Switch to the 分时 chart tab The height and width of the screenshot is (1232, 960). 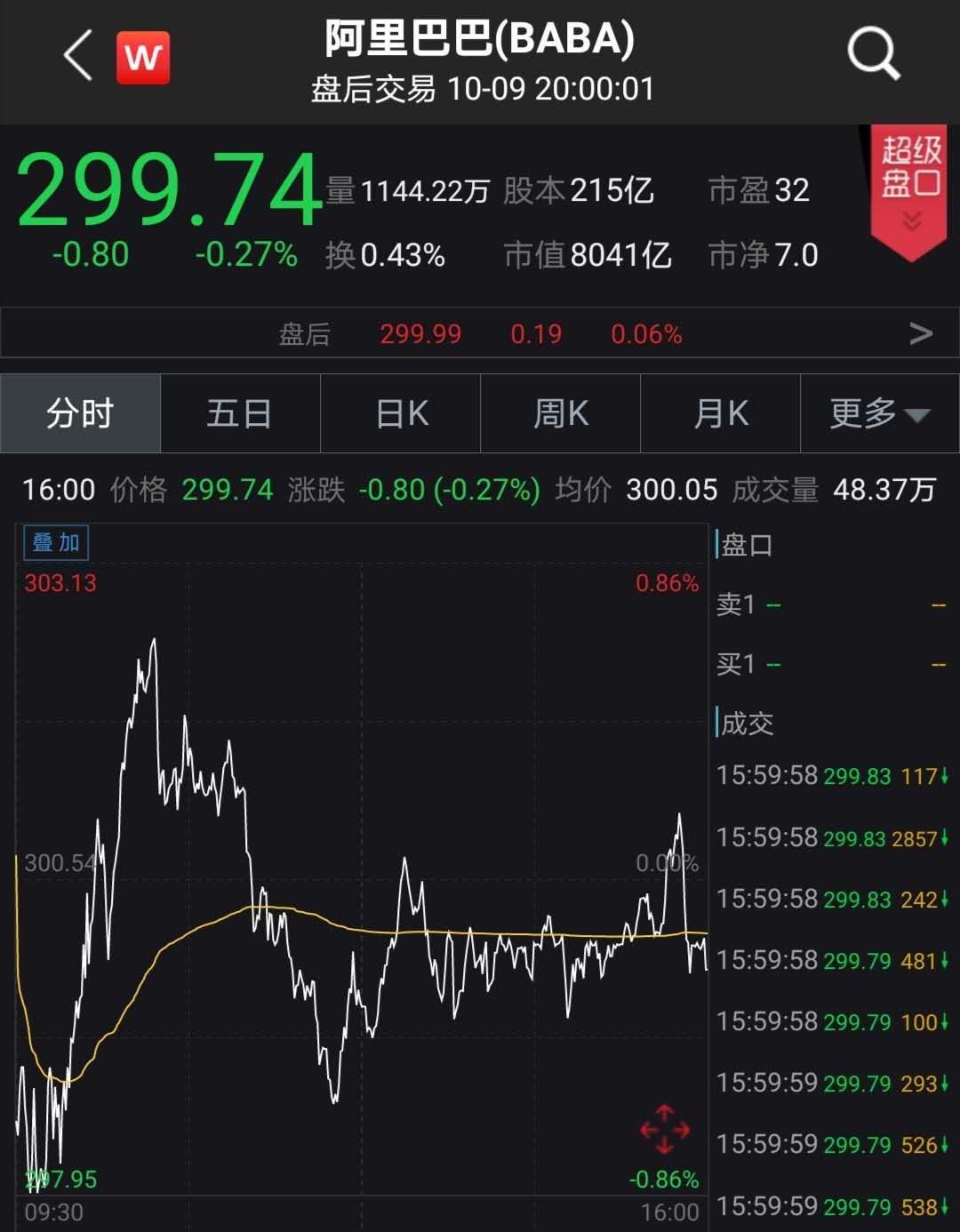tap(80, 413)
